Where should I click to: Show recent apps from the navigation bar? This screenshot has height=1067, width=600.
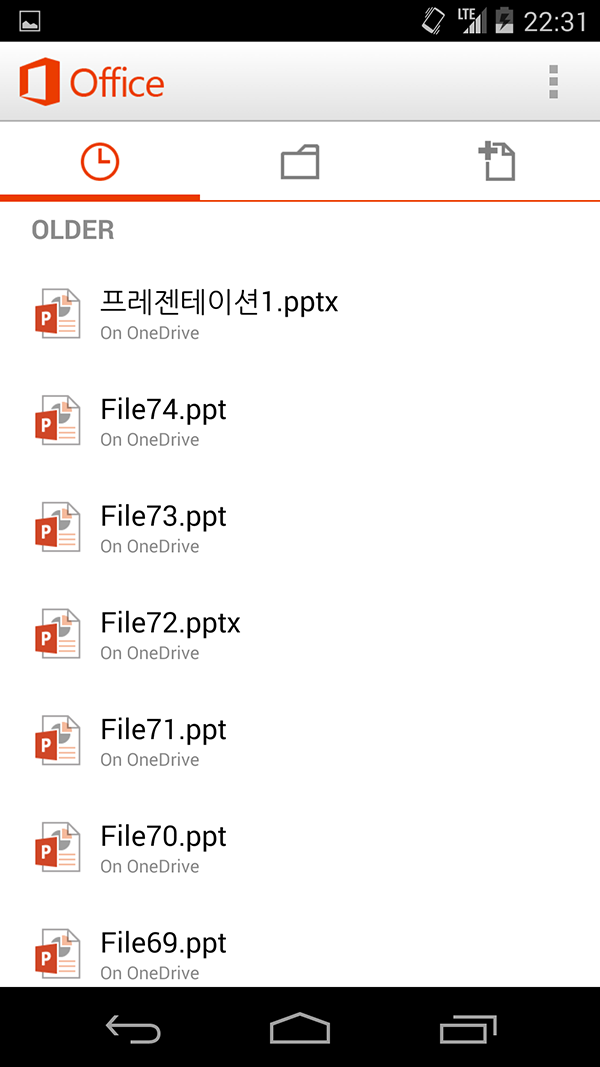pyautogui.click(x=468, y=1028)
